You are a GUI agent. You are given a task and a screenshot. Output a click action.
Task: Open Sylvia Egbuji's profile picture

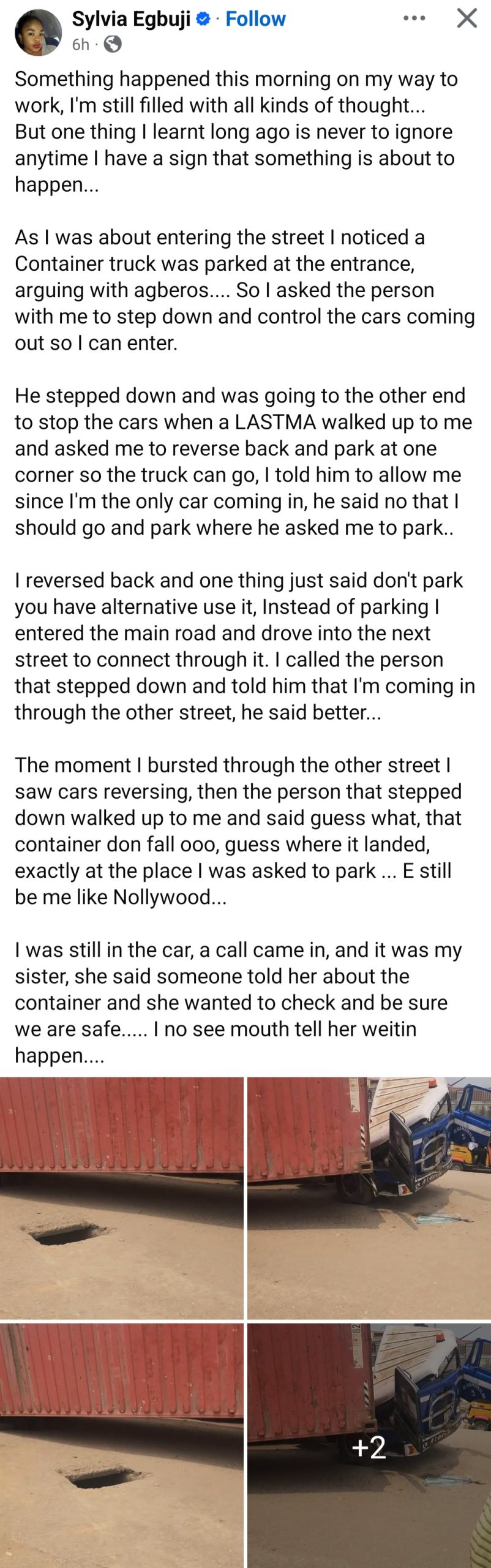(38, 33)
